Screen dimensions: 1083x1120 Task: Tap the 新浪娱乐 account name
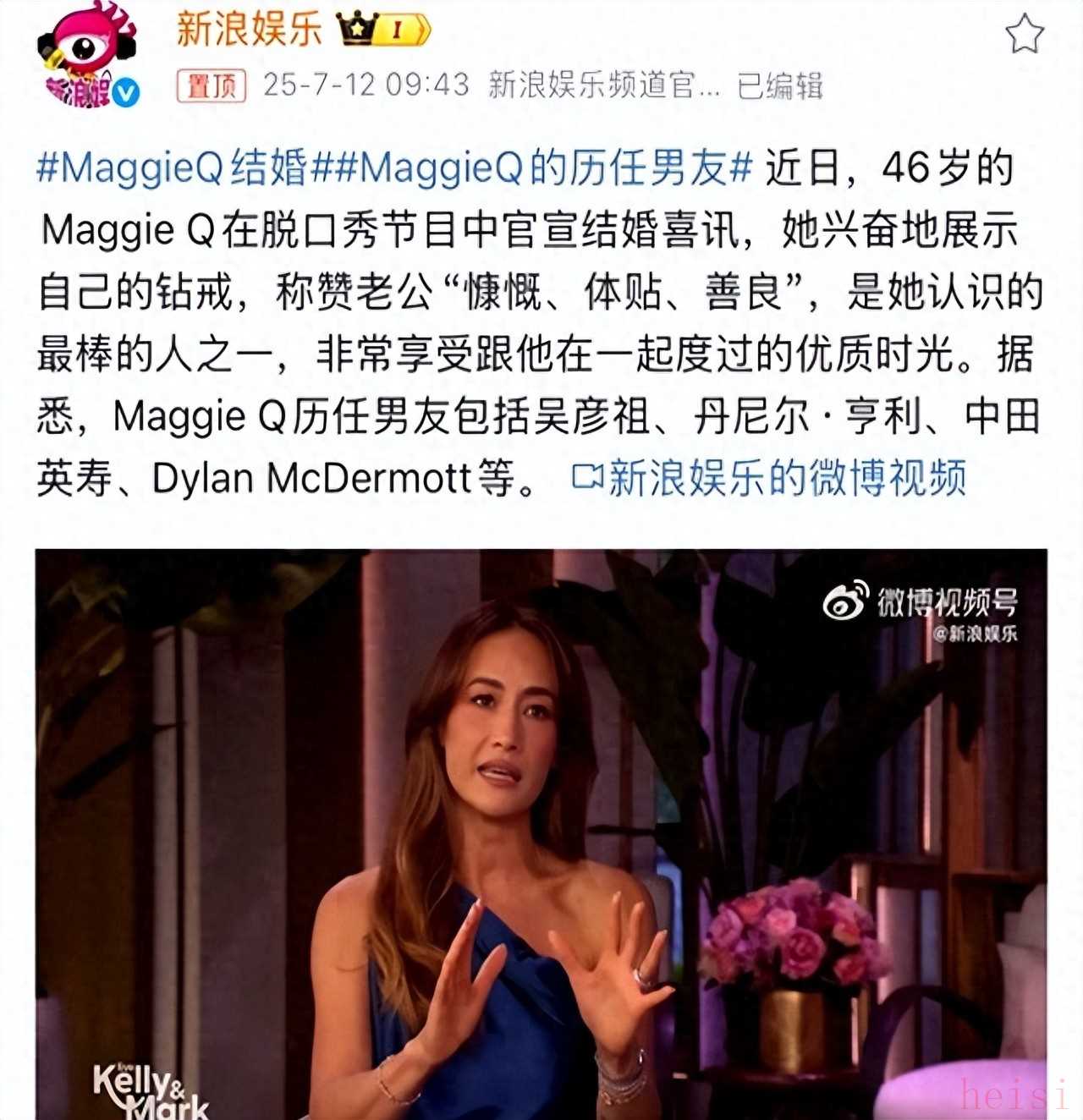point(249,30)
